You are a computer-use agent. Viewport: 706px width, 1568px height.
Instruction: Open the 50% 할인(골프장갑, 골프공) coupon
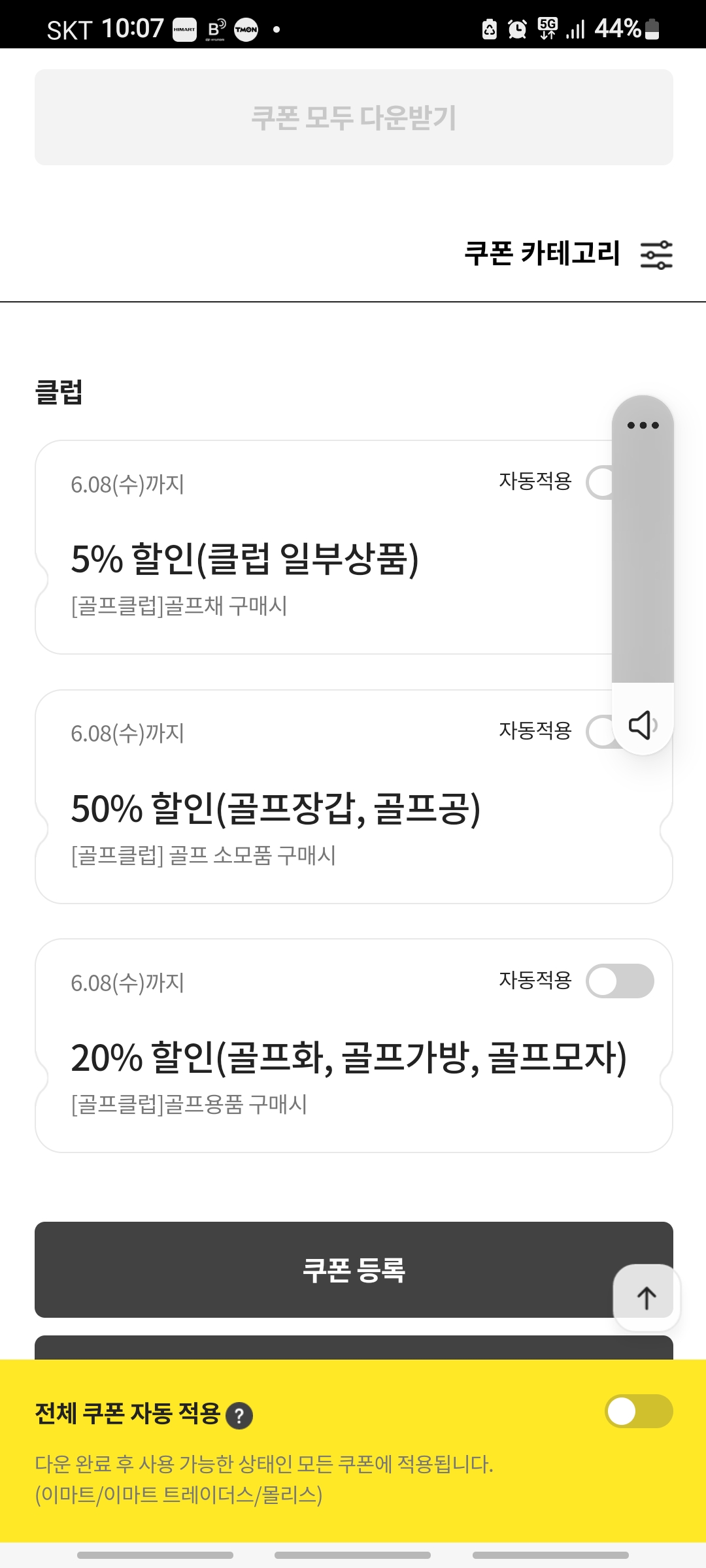point(275,809)
